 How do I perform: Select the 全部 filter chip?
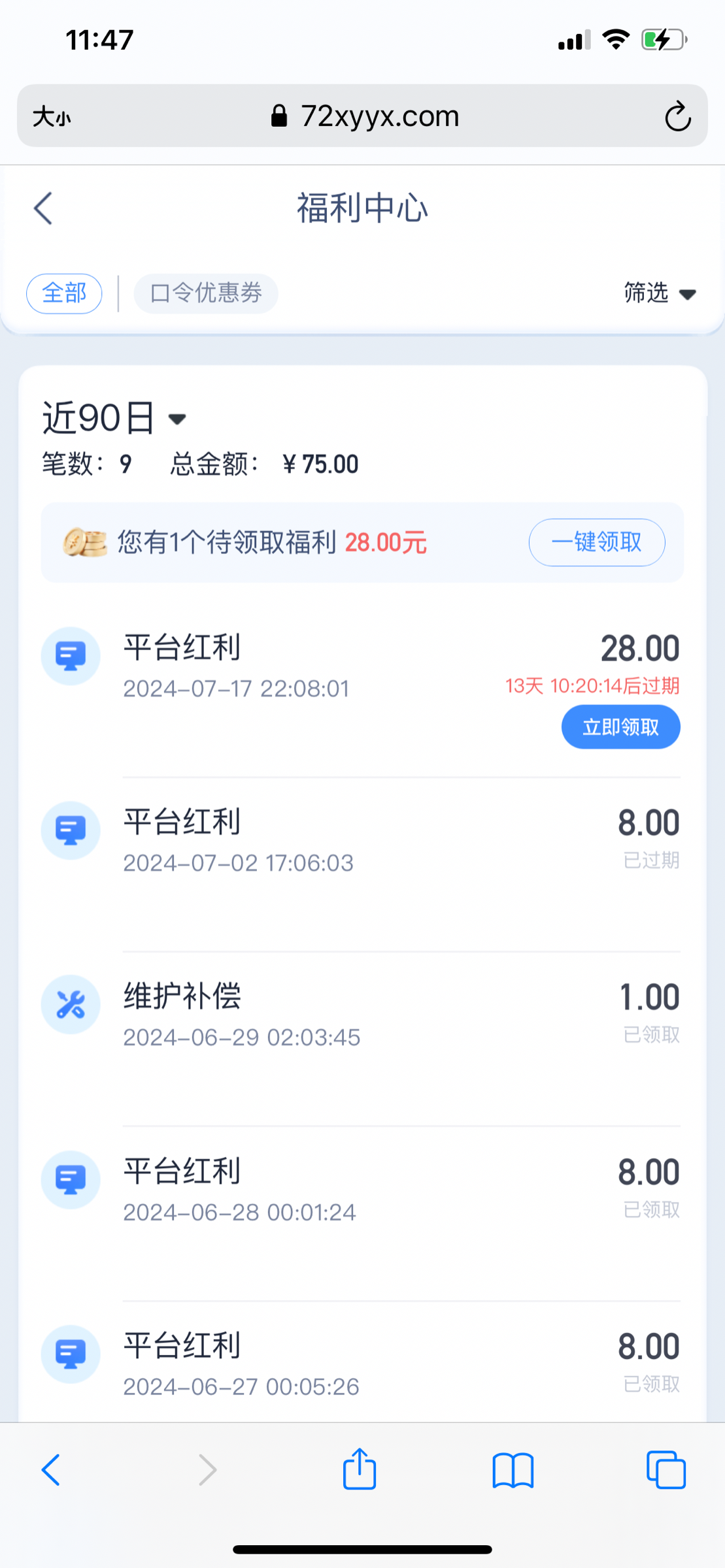click(x=64, y=293)
